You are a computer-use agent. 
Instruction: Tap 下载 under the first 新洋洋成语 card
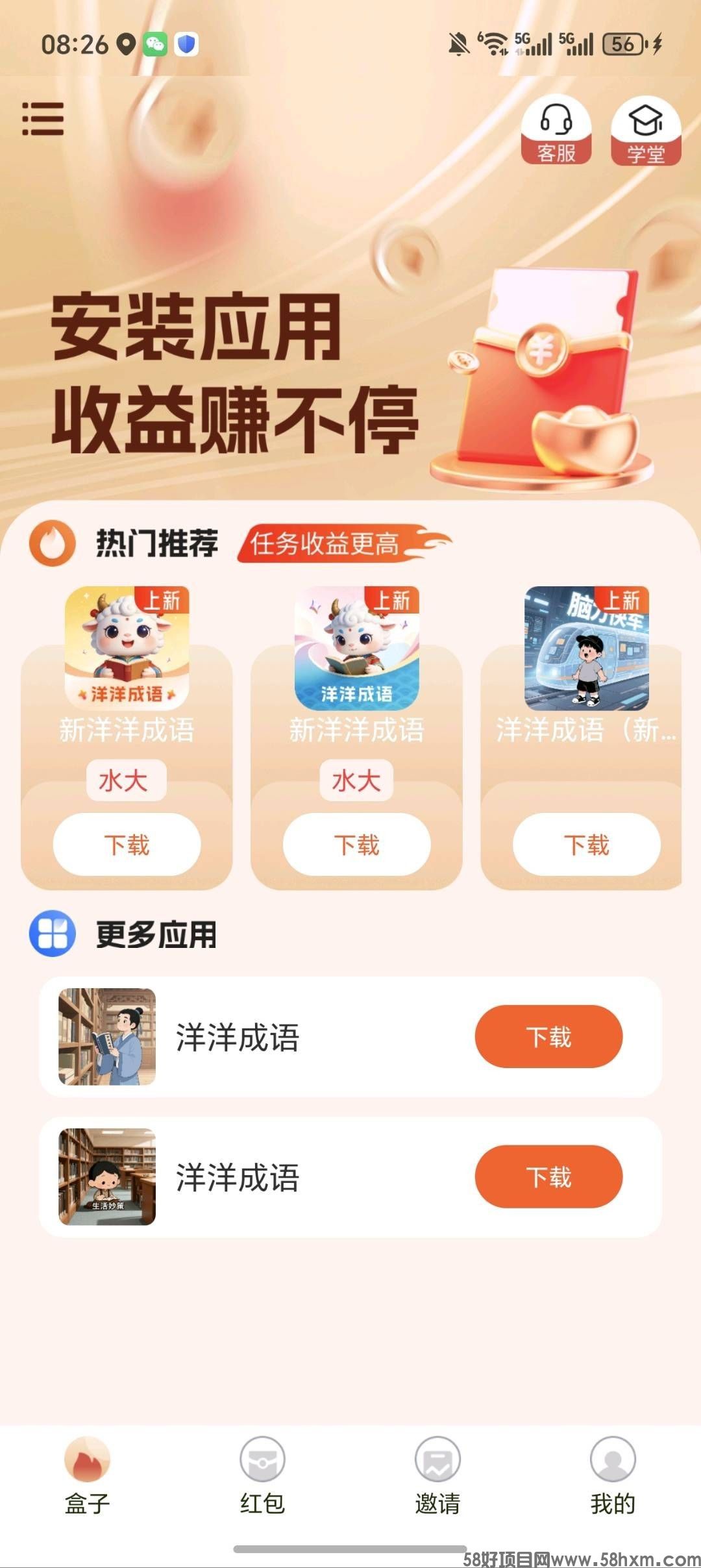coord(125,844)
